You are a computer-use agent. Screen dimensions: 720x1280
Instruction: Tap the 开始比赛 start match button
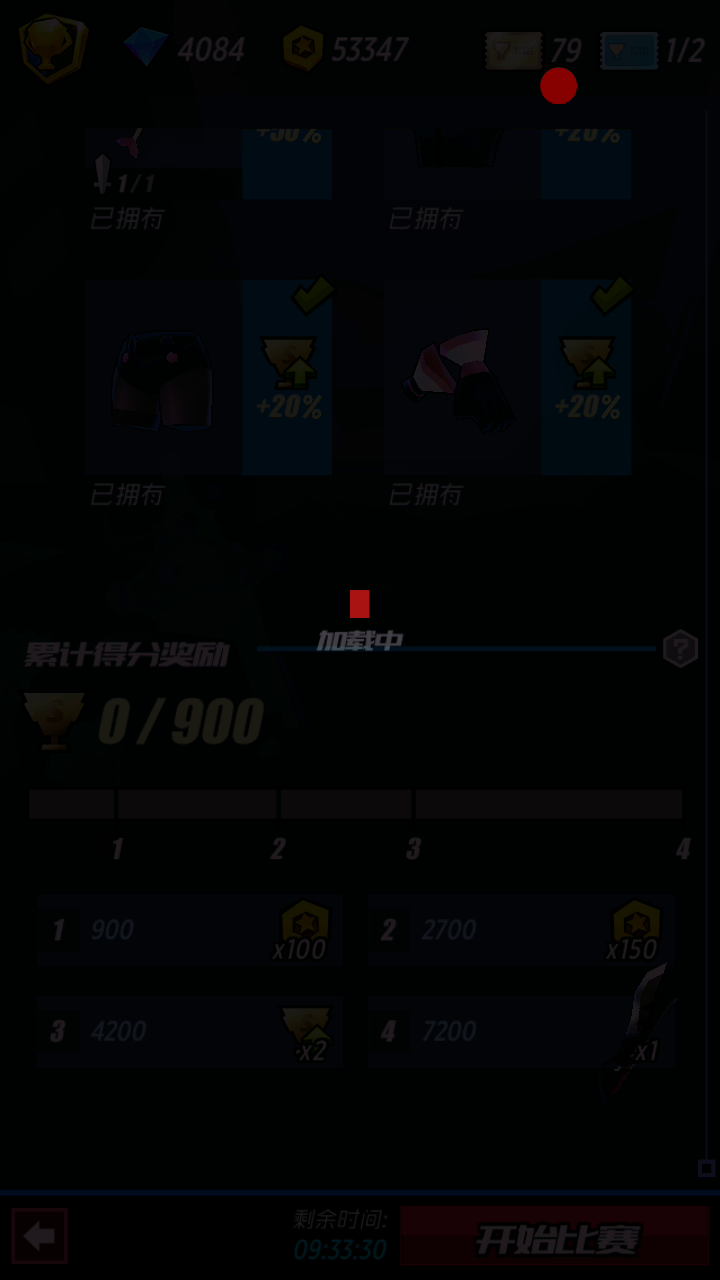(x=555, y=1237)
